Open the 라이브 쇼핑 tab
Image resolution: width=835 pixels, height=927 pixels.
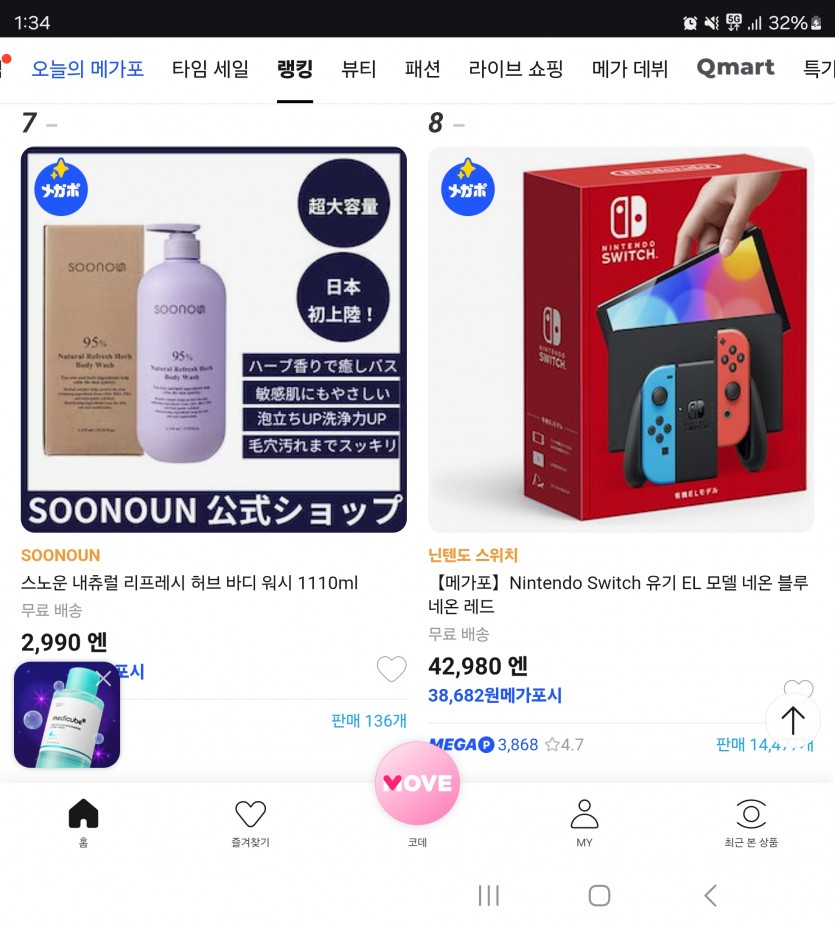(516, 69)
